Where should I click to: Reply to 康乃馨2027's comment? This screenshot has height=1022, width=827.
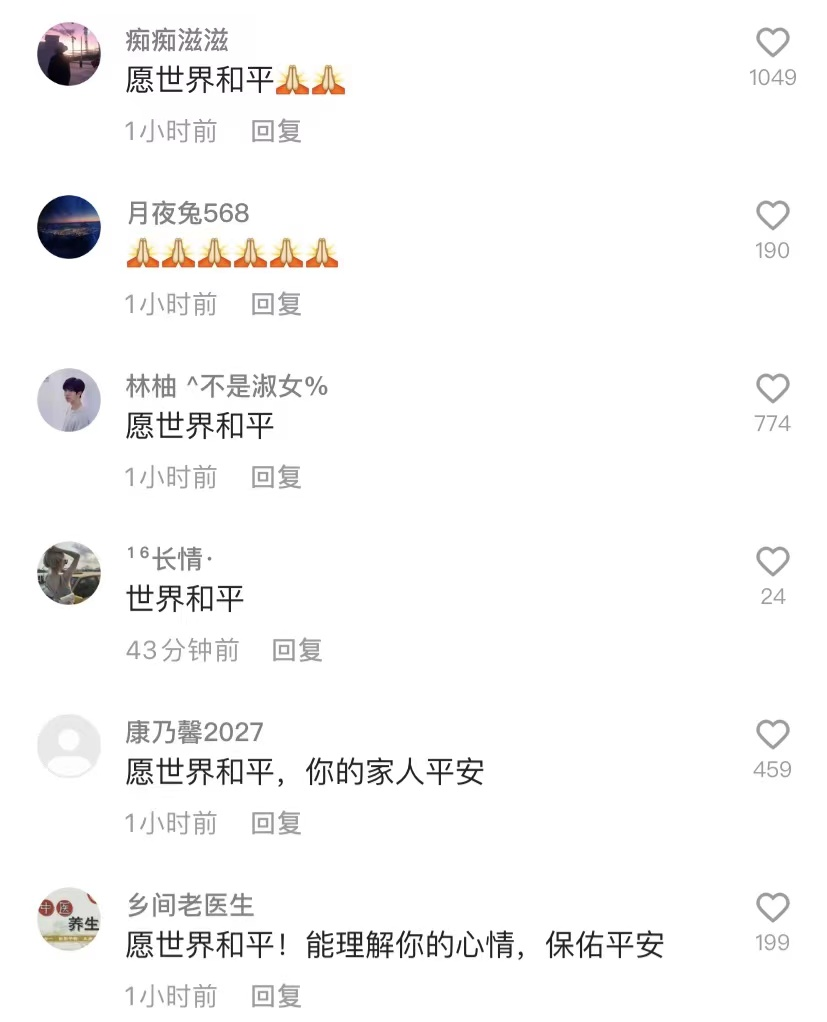click(276, 823)
